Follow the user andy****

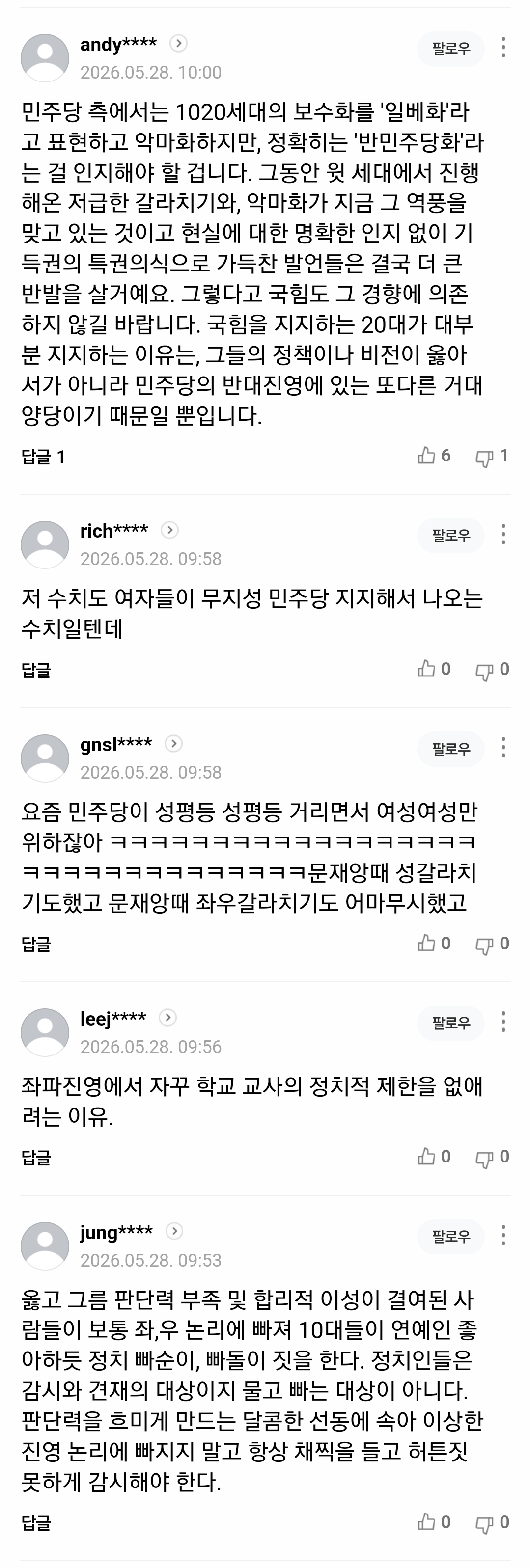click(x=451, y=49)
